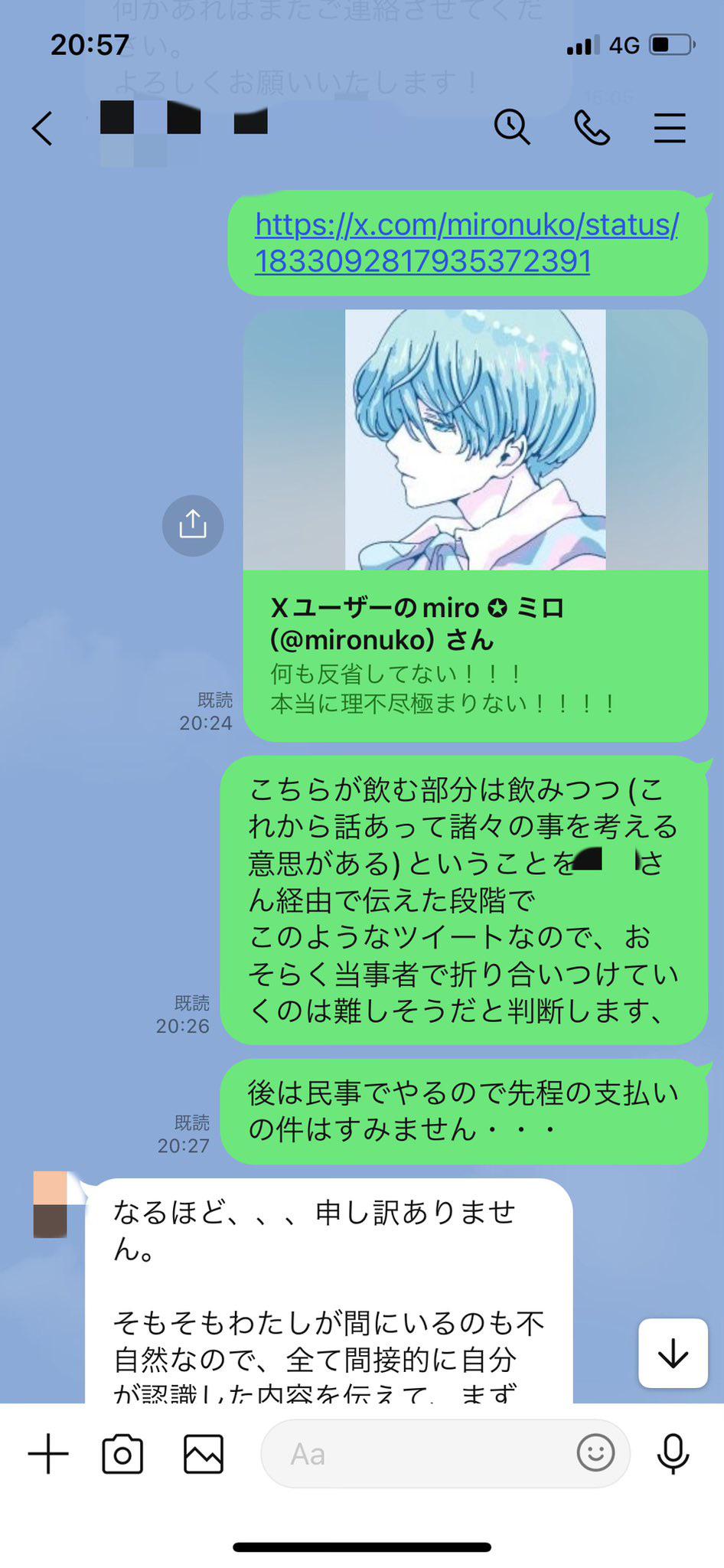724x1568 pixels.
Task: Open the x.com/mironuko status link
Action: click(465, 243)
